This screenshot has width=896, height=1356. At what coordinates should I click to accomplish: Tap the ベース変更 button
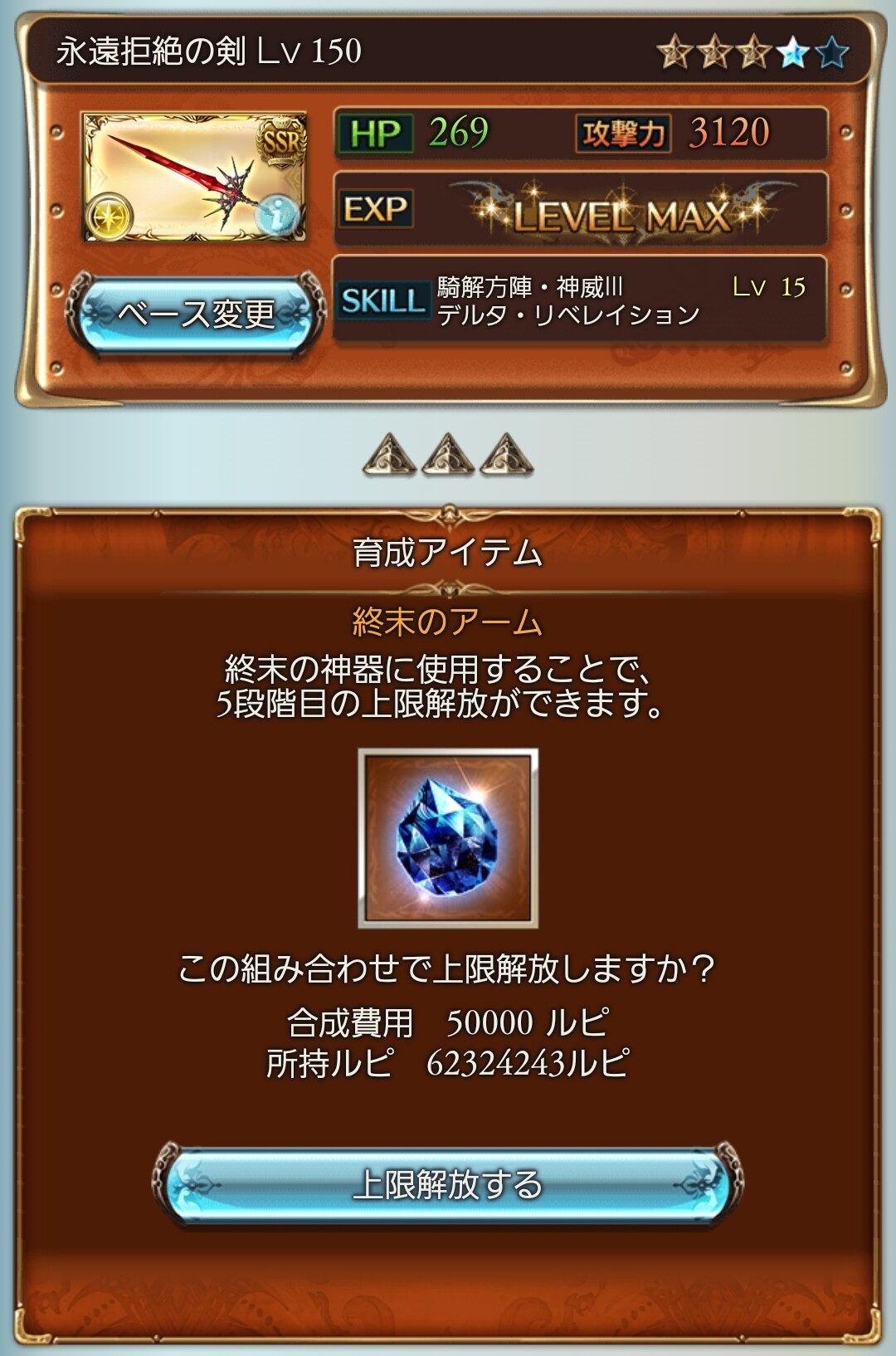196,315
